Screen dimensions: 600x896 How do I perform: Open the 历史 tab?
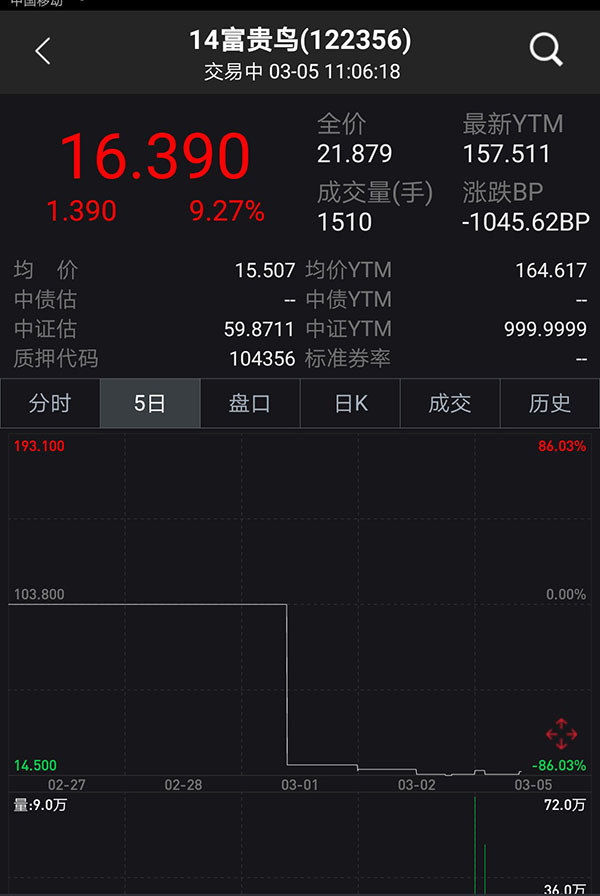(550, 404)
